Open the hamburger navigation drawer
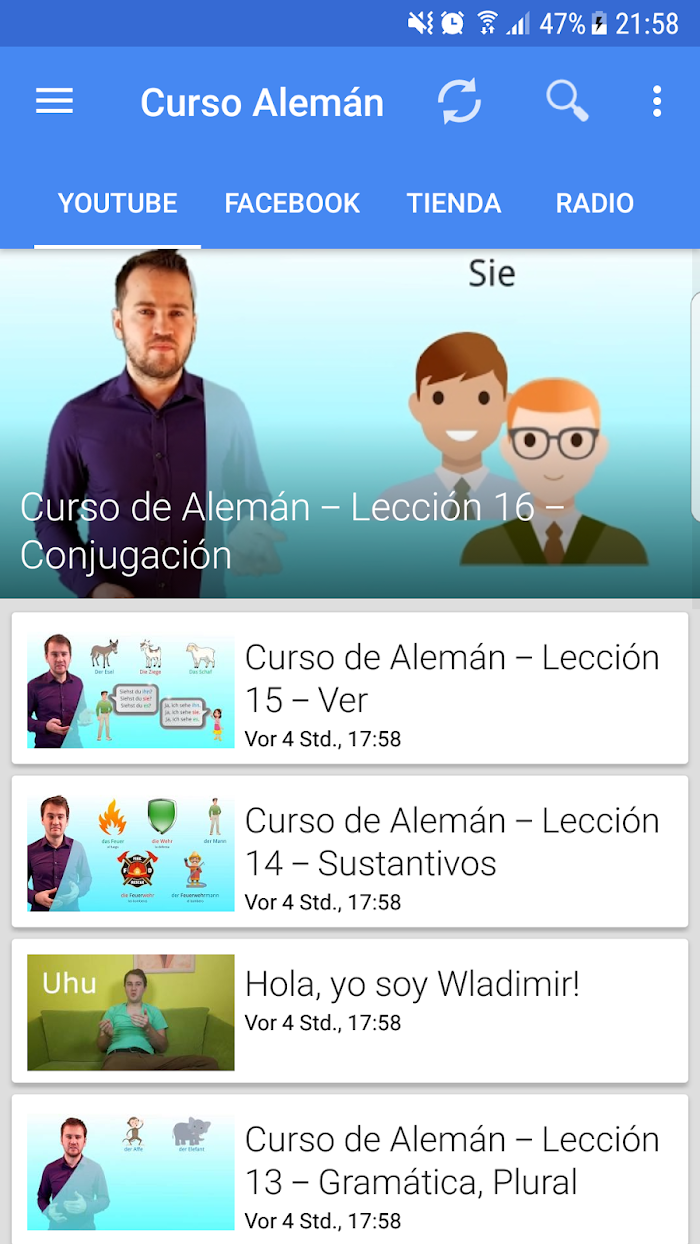Screen dimensions: 700x1244 [54, 101]
